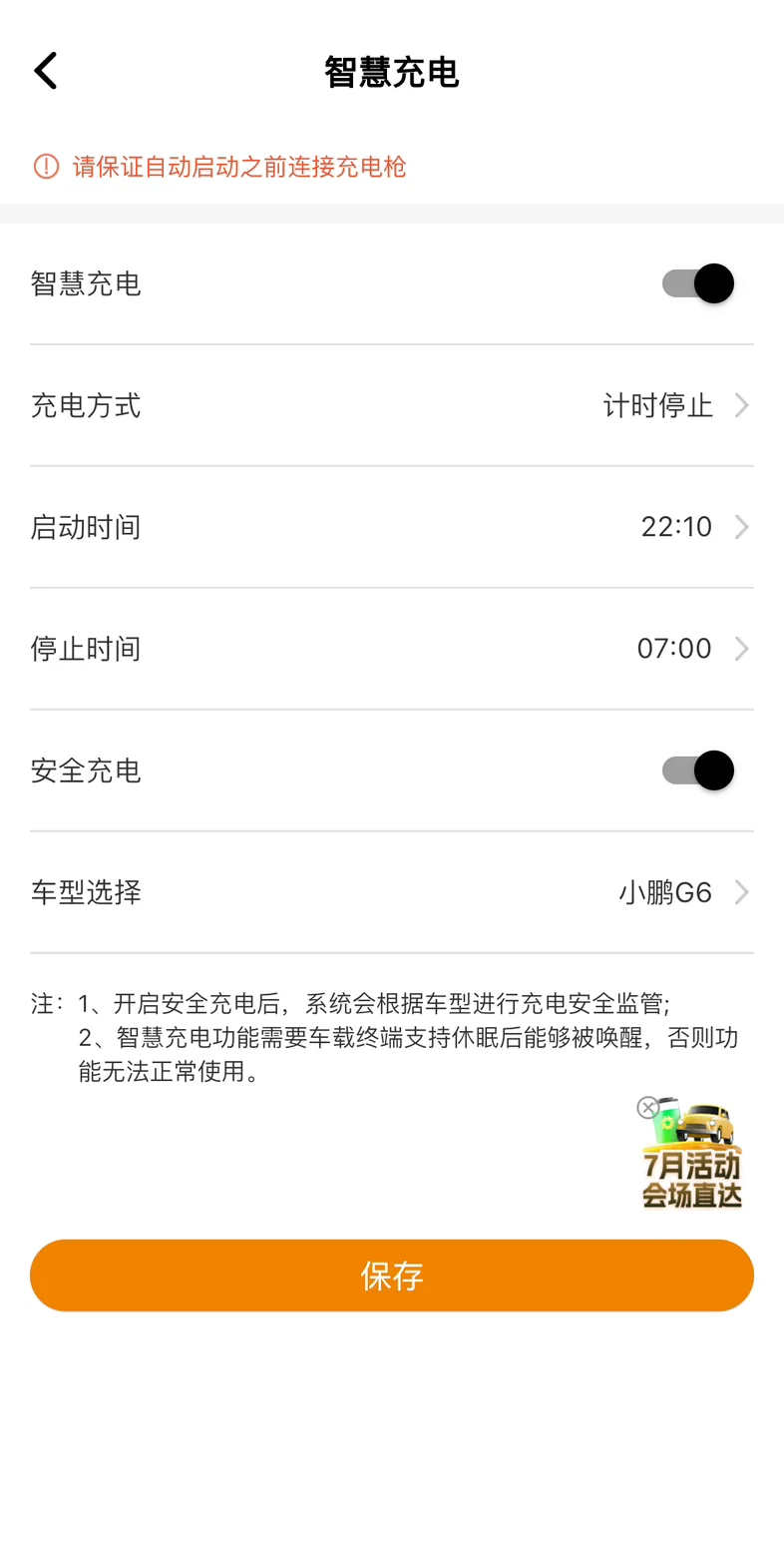Change the 启动时间 start time
This screenshot has height=1548, width=784.
[391, 527]
